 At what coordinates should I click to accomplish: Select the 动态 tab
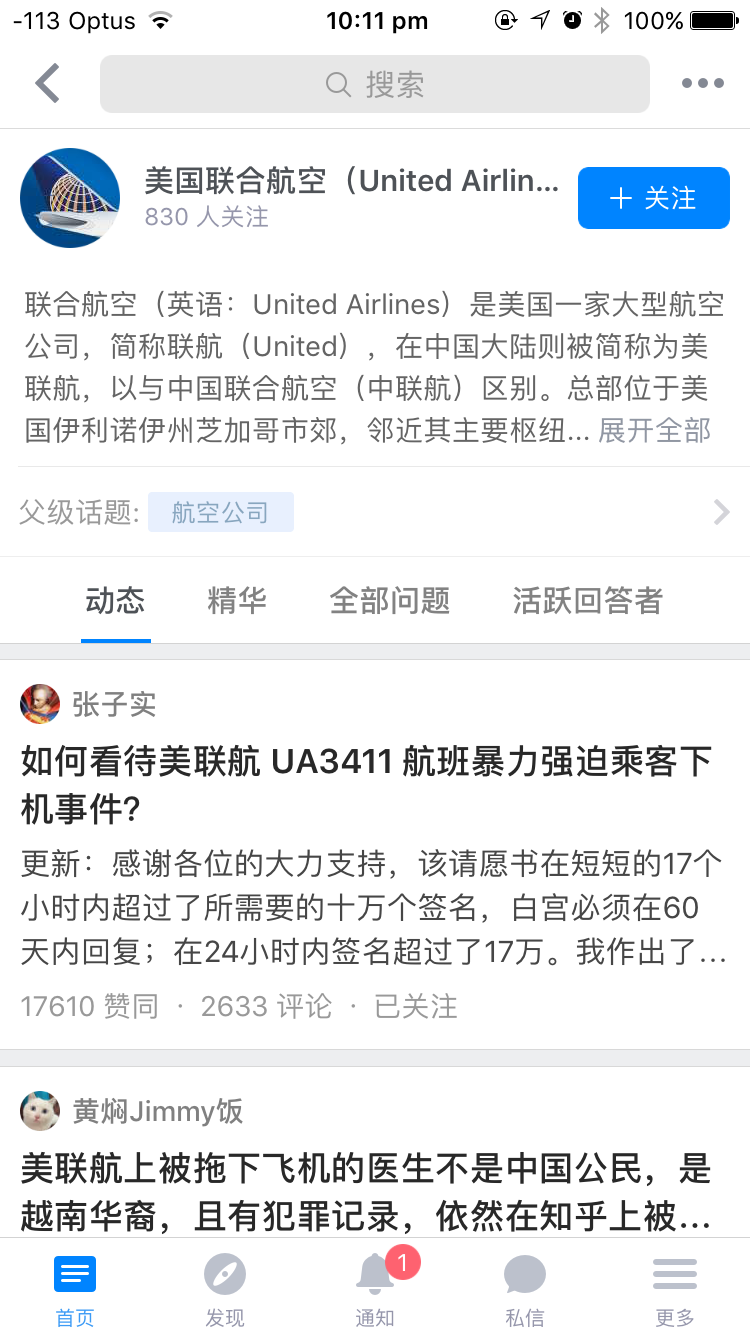115,600
